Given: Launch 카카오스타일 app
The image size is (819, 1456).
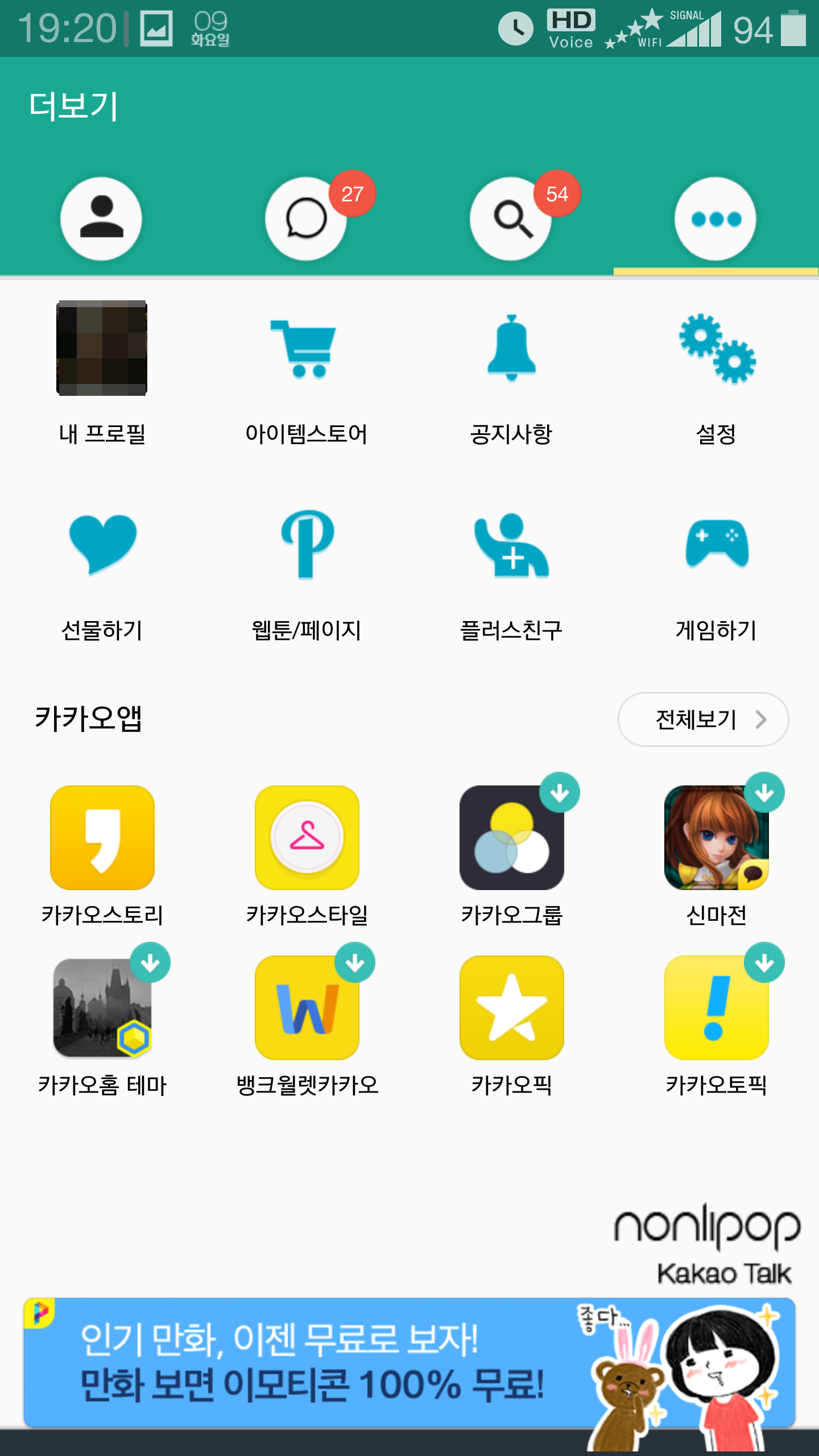Looking at the screenshot, I should 307,838.
